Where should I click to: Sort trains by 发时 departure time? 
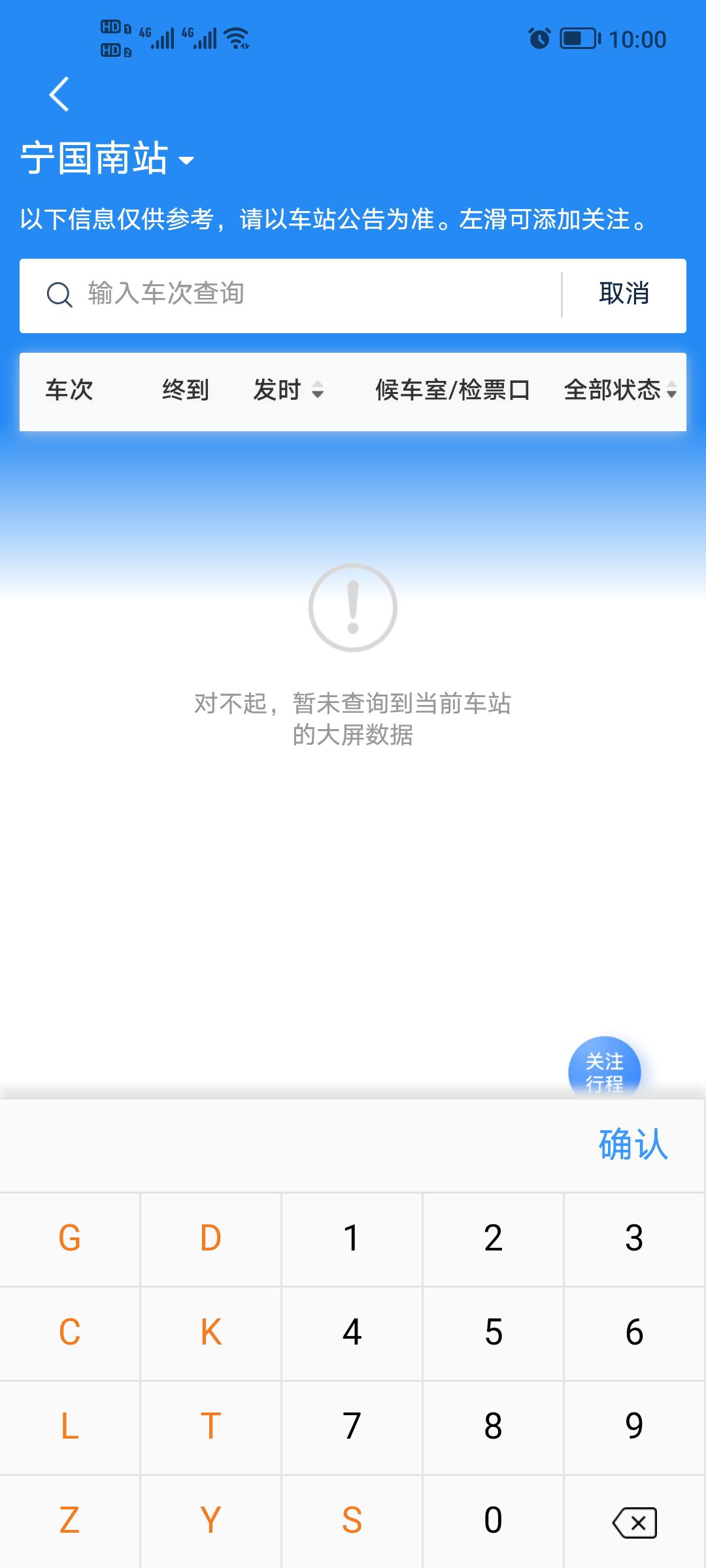pos(288,390)
